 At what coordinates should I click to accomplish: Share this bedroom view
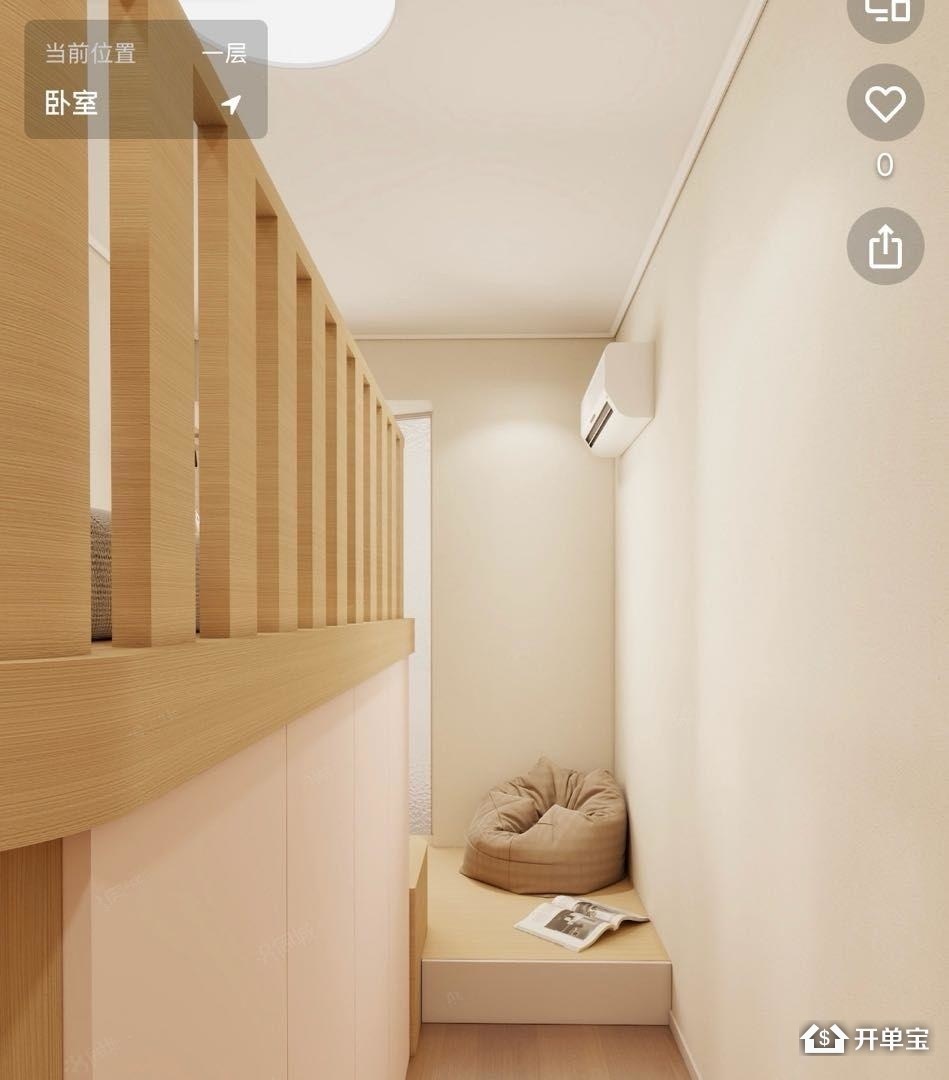(x=885, y=246)
